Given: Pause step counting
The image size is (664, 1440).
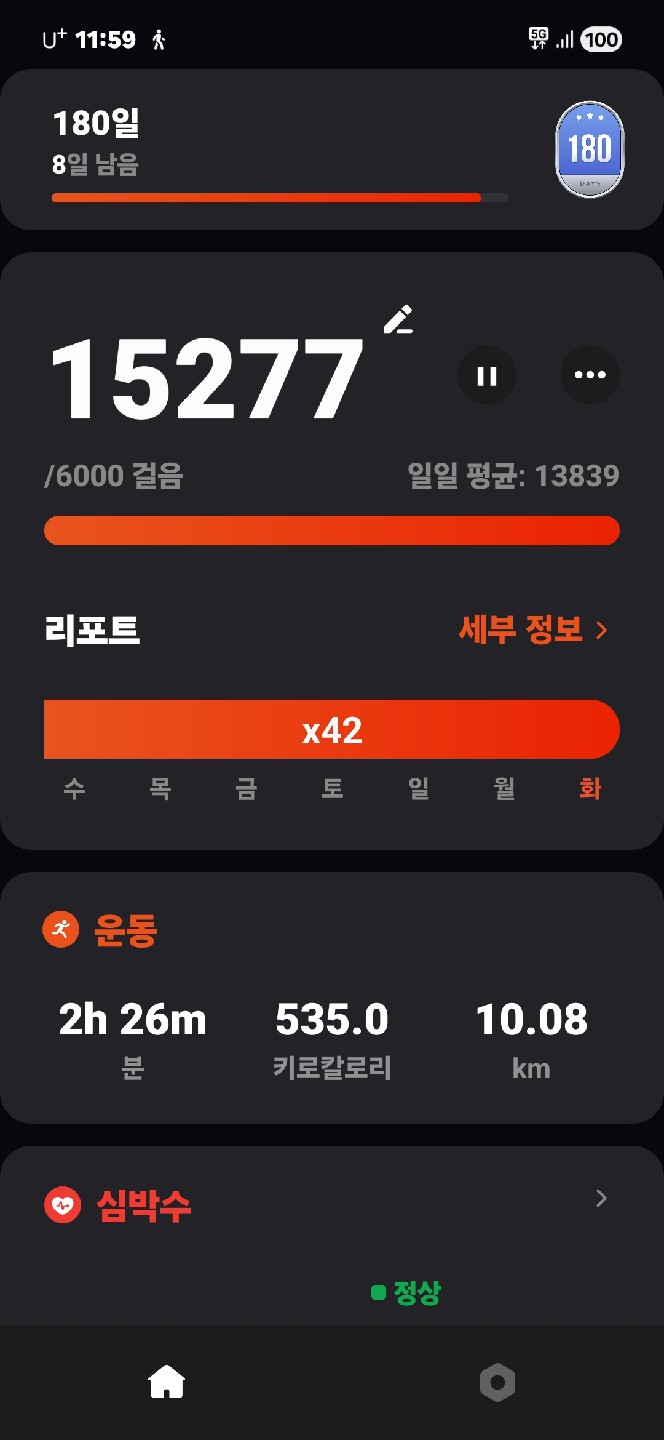Looking at the screenshot, I should pyautogui.click(x=487, y=376).
